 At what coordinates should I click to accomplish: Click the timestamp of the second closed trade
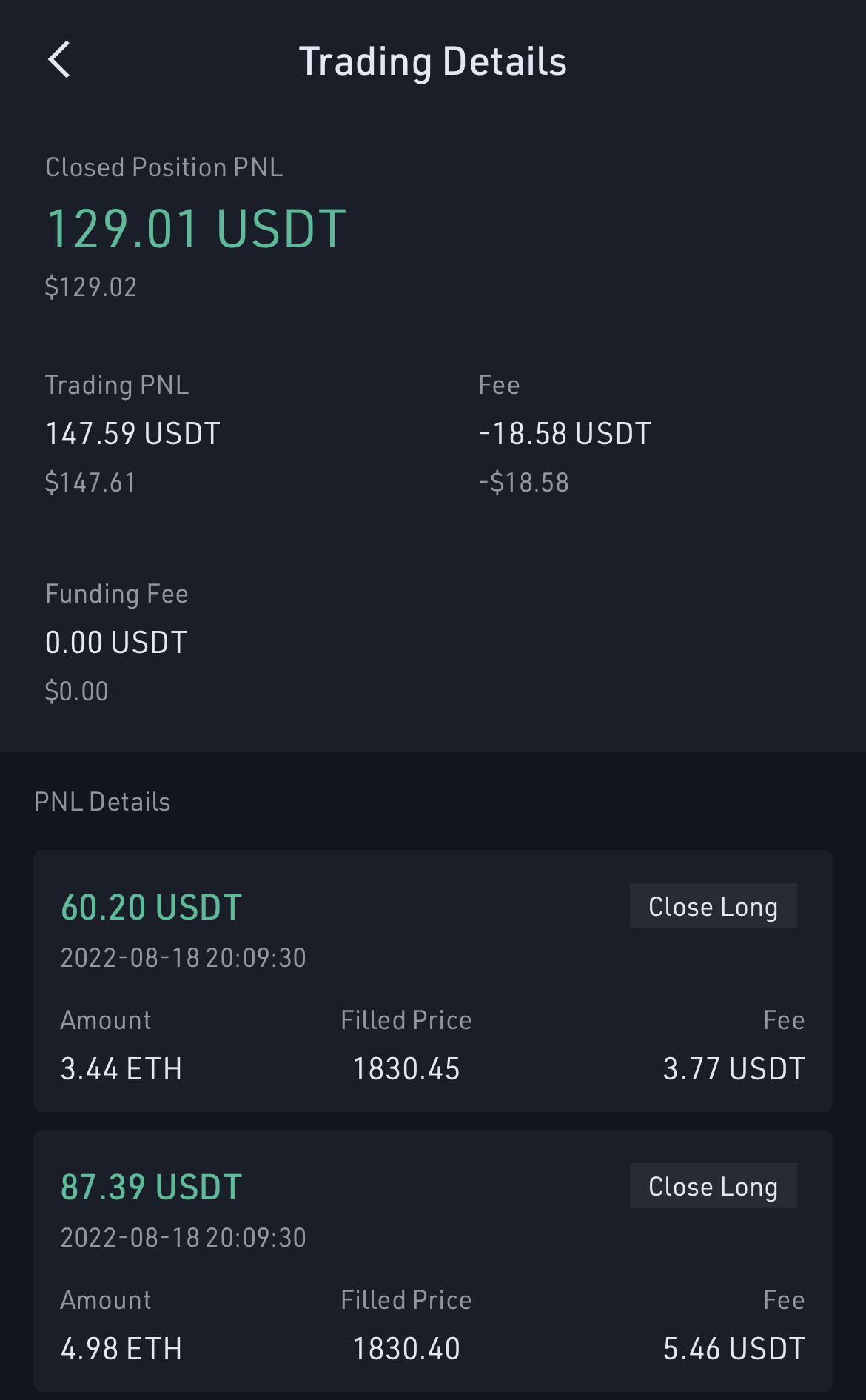tap(183, 1236)
